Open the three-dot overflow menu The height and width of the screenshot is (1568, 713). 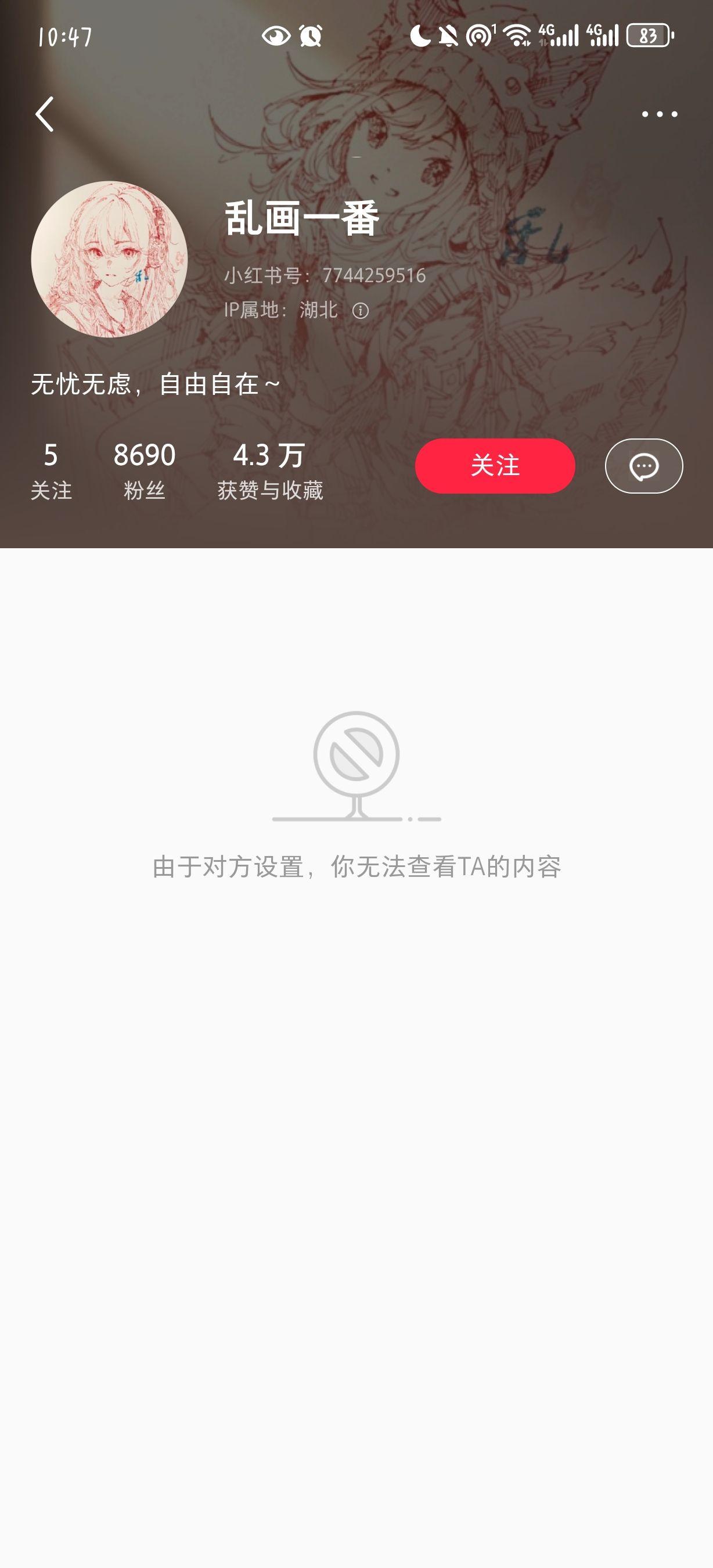pos(660,114)
